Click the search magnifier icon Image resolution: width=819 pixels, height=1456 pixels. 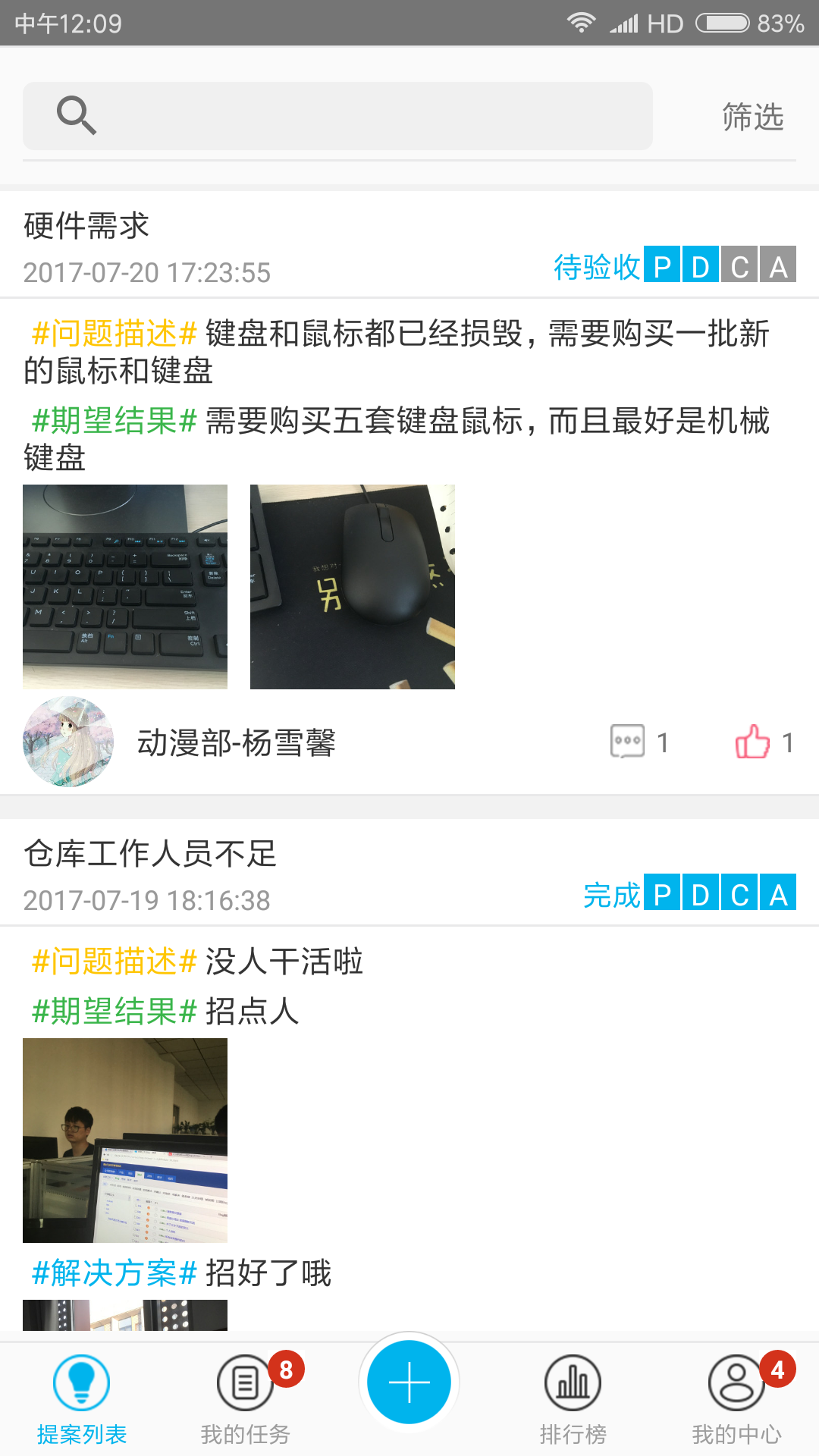click(x=75, y=115)
